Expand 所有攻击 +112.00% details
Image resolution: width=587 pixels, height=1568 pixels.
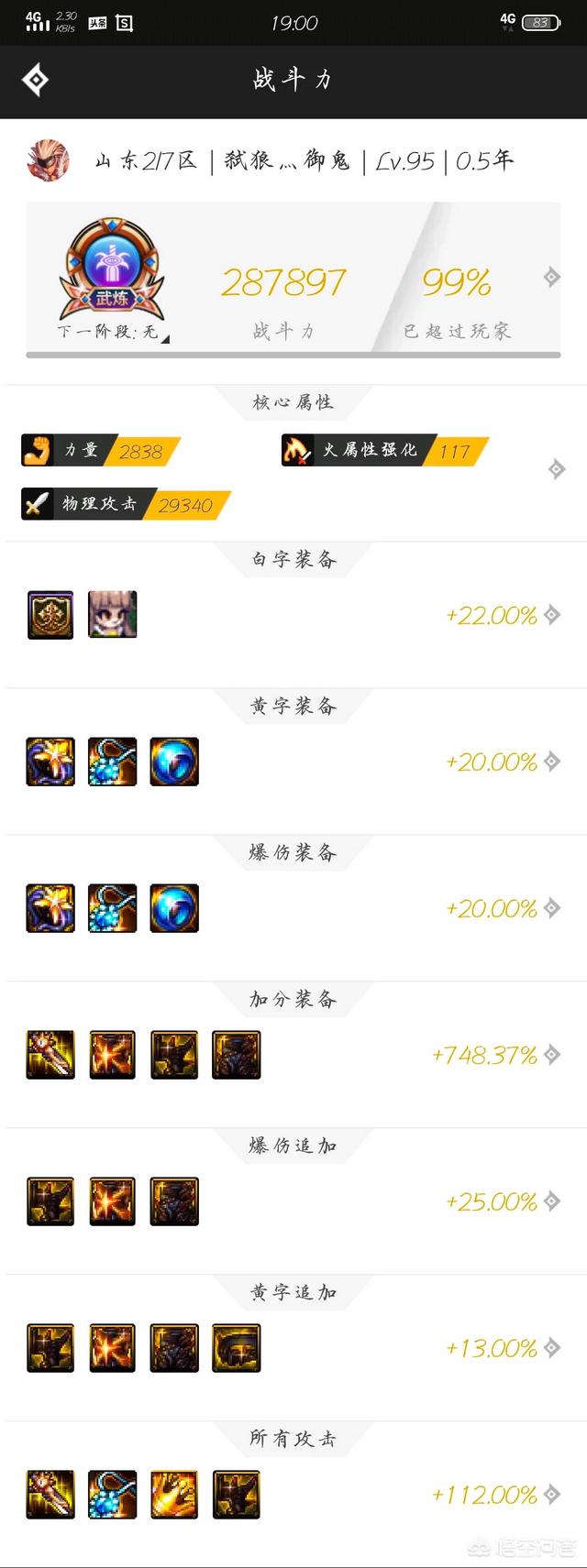click(552, 1495)
